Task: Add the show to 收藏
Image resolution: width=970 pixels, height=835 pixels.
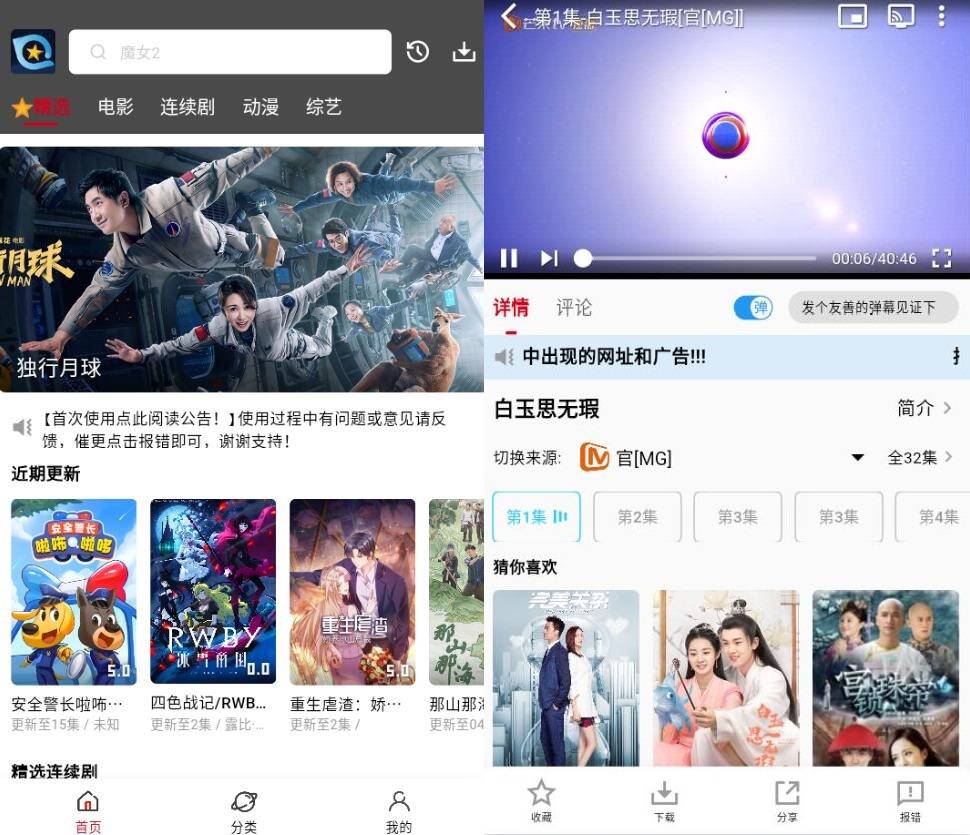Action: [541, 800]
